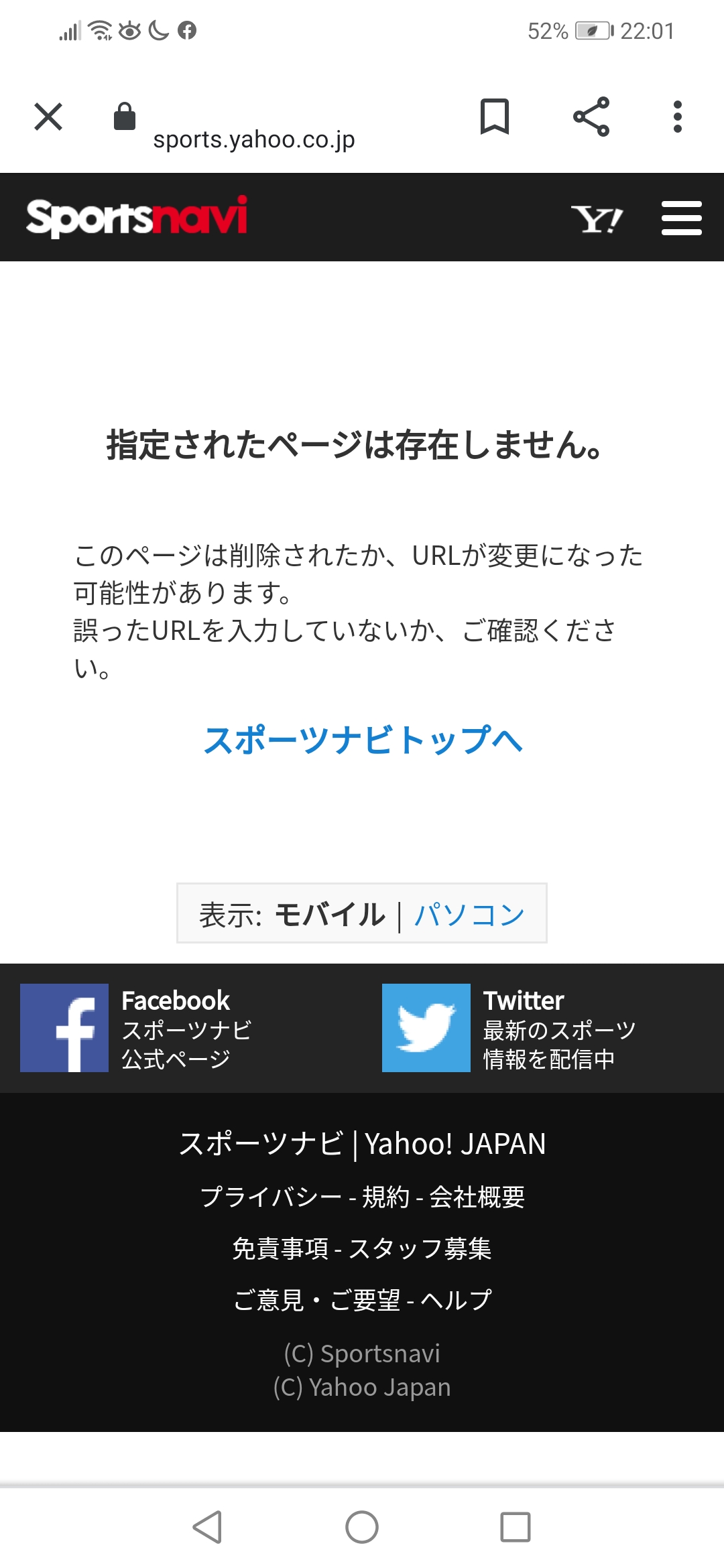This screenshot has width=724, height=1568.
Task: Open プライバシー link in footer
Action: 271,1197
